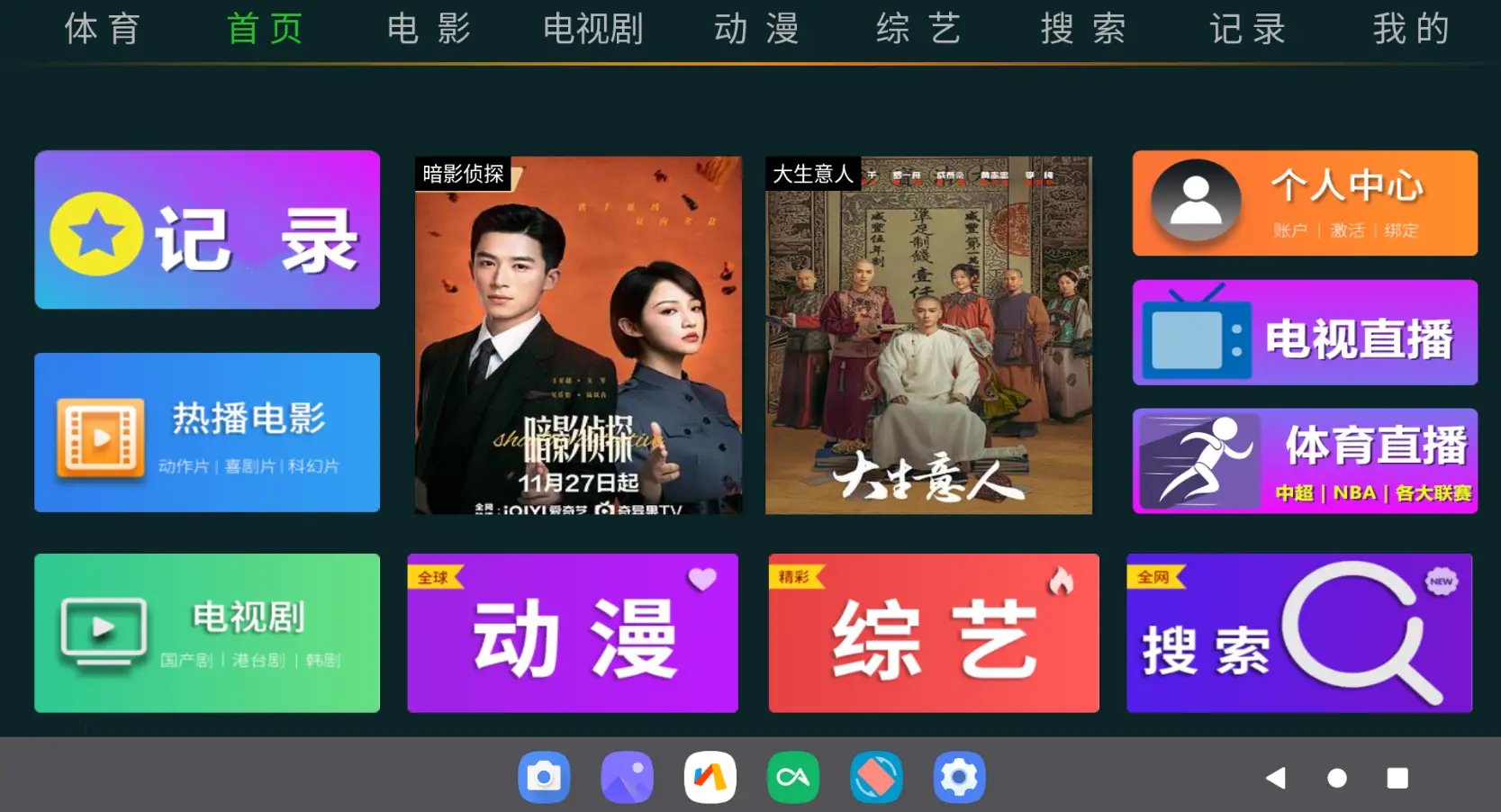Launch the Settings app from dock
The width and height of the screenshot is (1501, 812).
(x=959, y=777)
